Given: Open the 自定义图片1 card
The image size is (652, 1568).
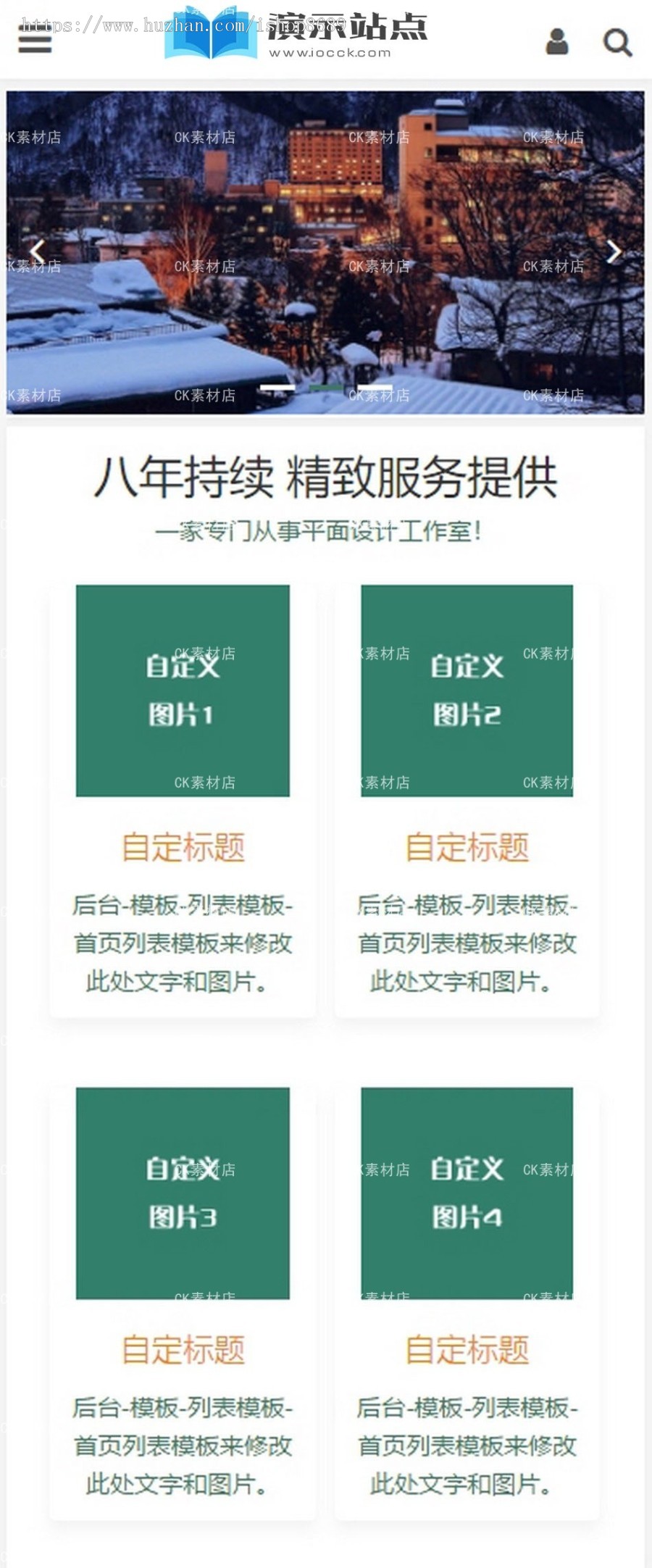Looking at the screenshot, I should (183, 691).
